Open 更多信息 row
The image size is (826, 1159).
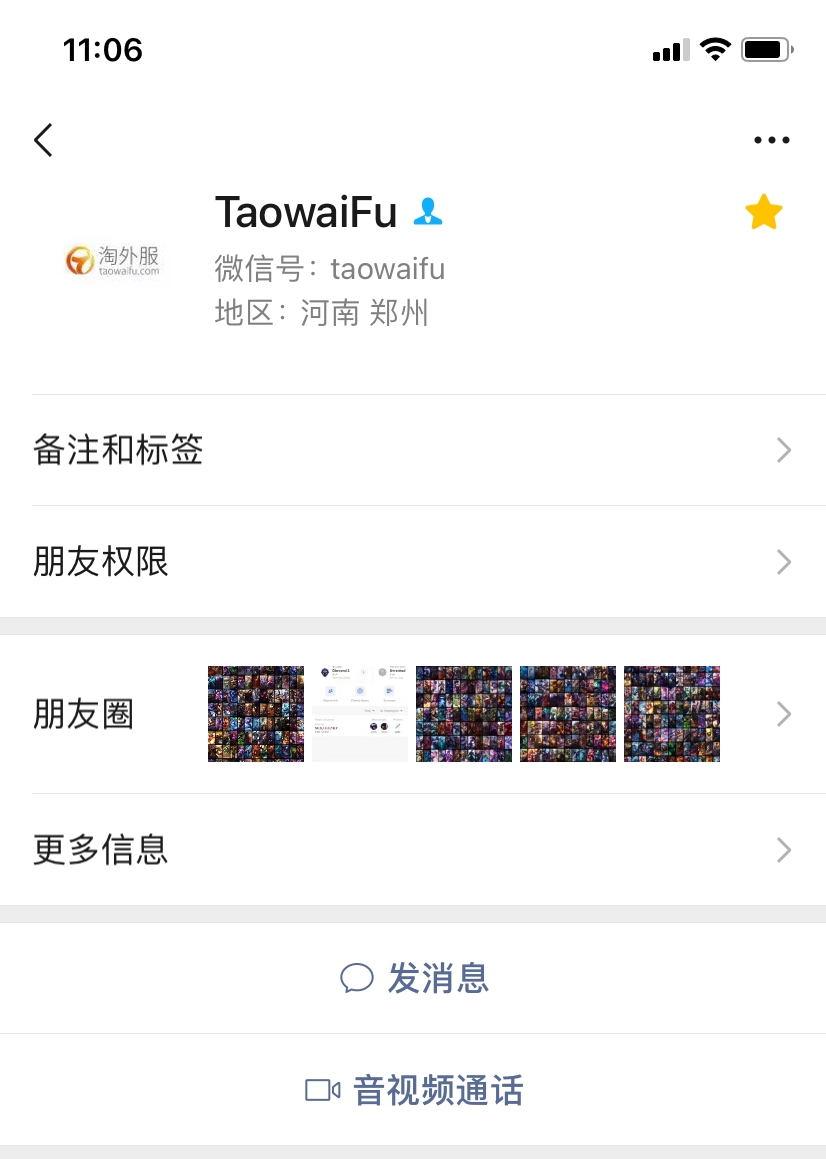[x=412, y=850]
